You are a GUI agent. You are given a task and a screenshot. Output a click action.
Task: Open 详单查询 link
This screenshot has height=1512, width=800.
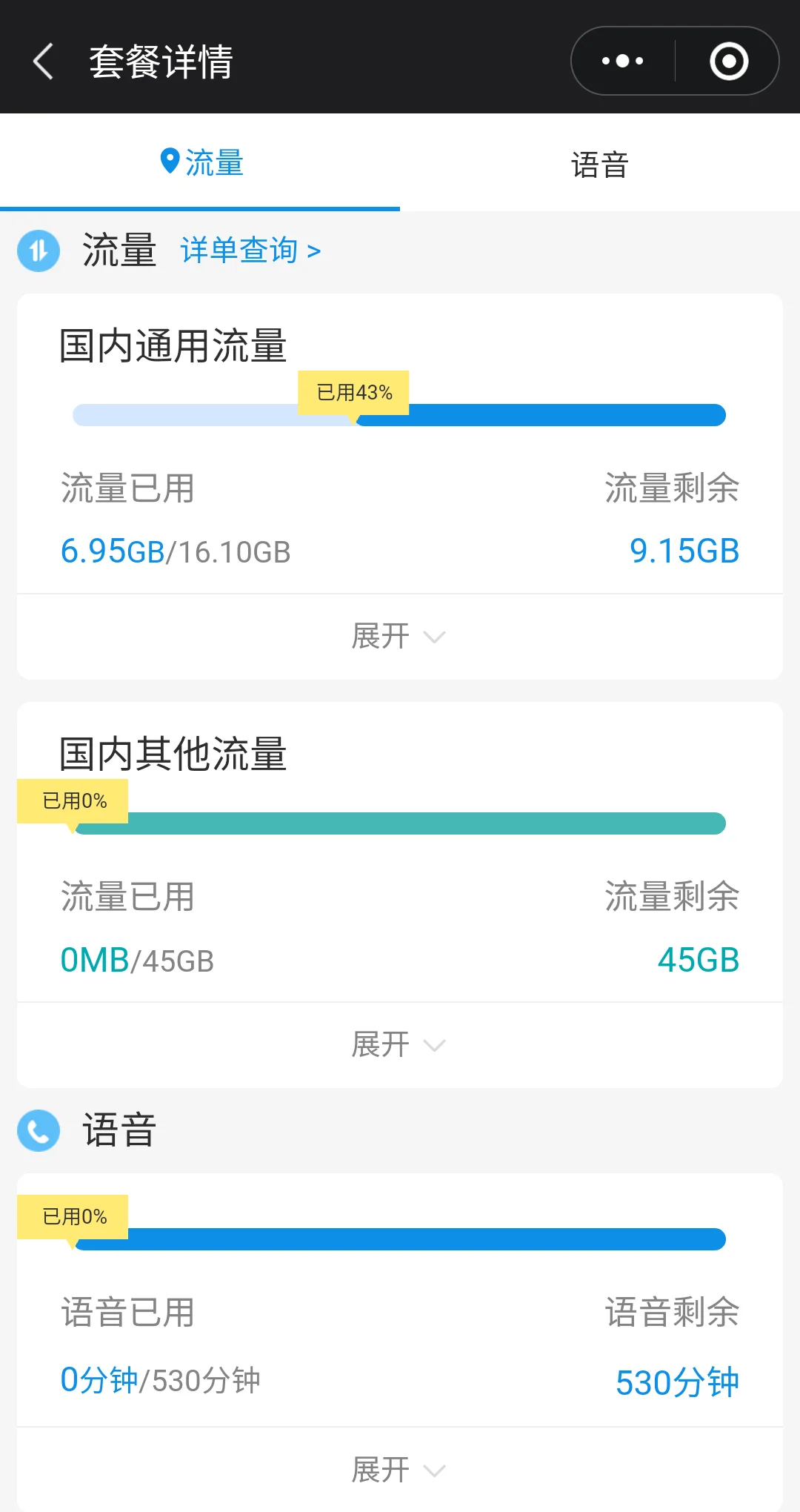pyautogui.click(x=250, y=251)
